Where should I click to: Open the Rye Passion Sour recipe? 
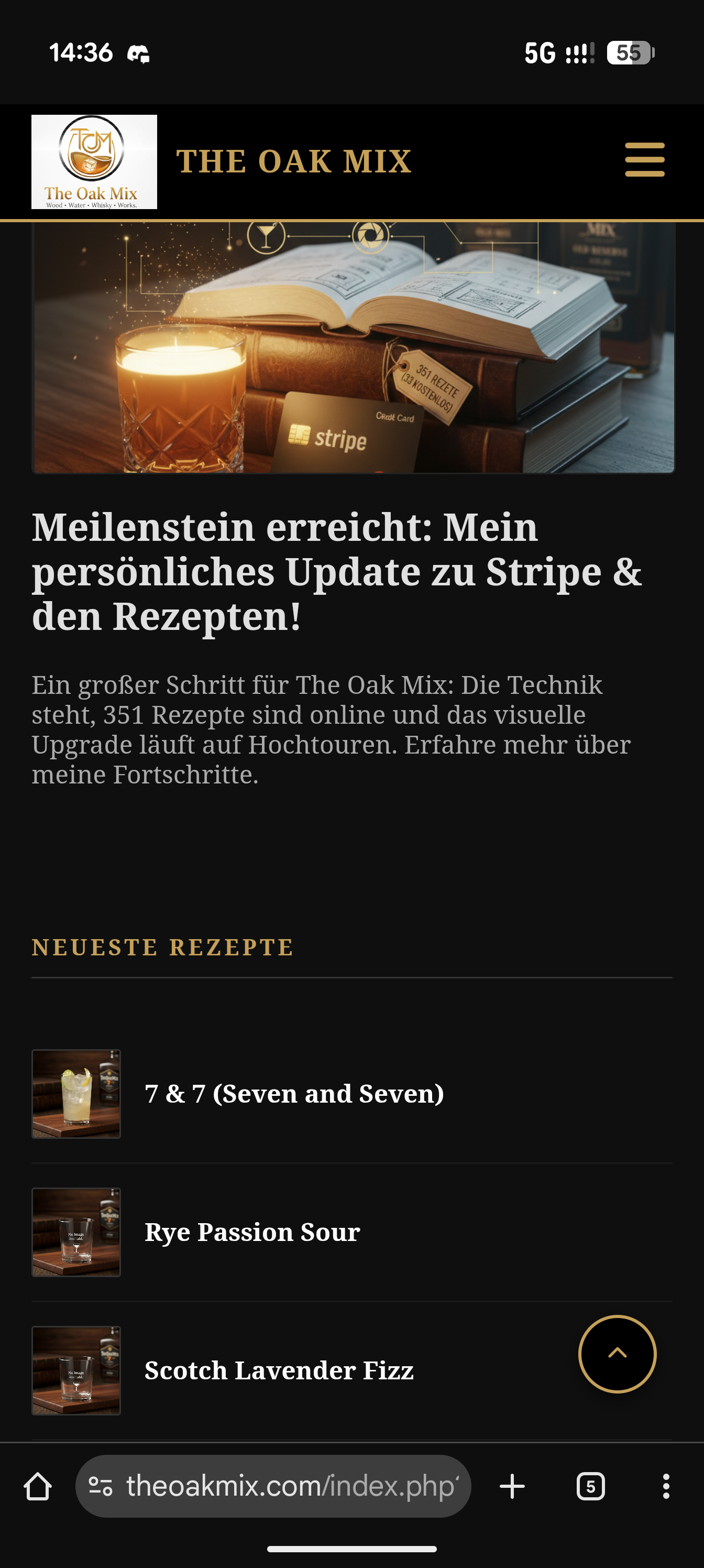point(252,1232)
